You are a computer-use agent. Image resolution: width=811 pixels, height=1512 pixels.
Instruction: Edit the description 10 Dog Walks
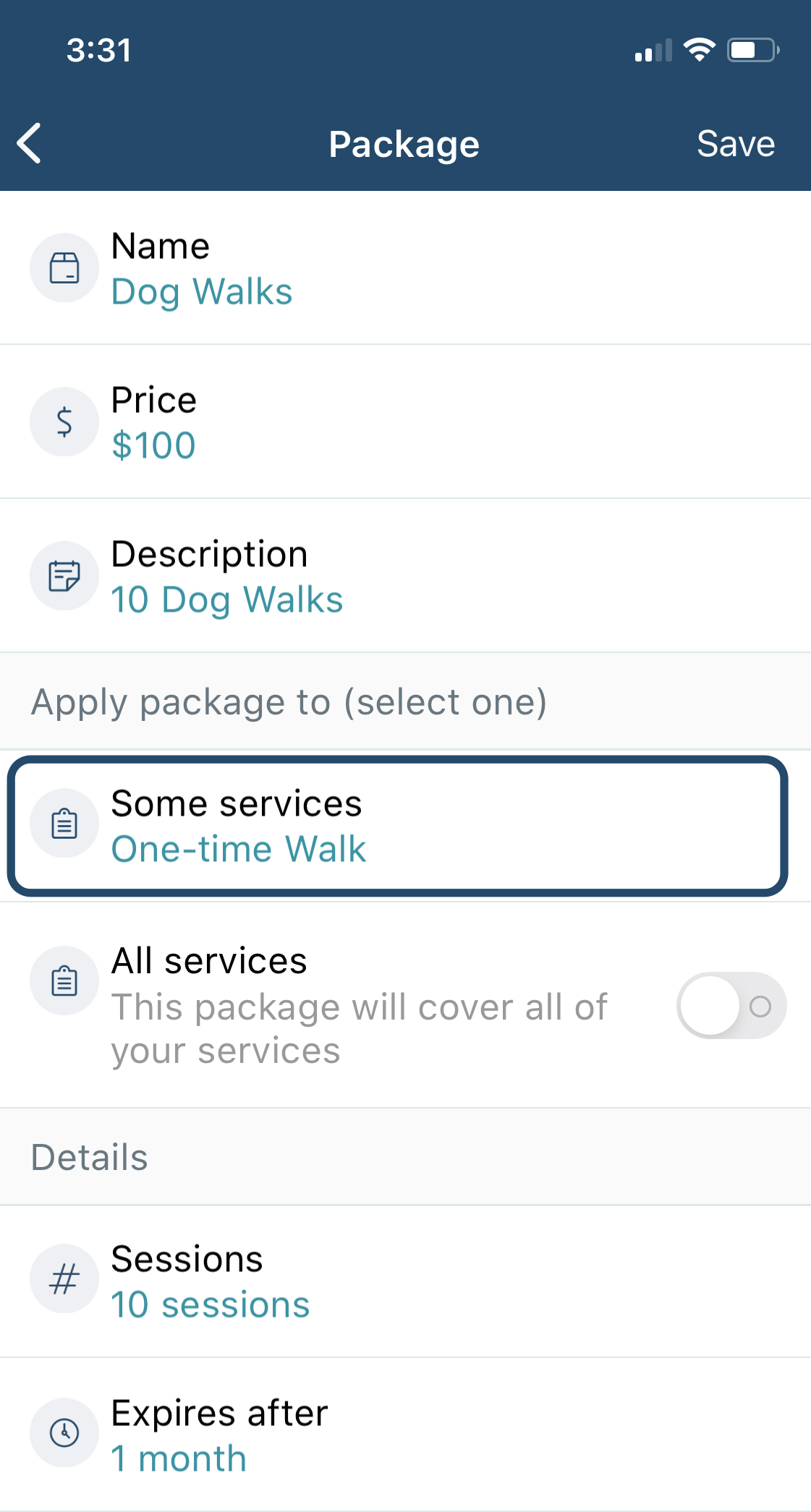[405, 576]
